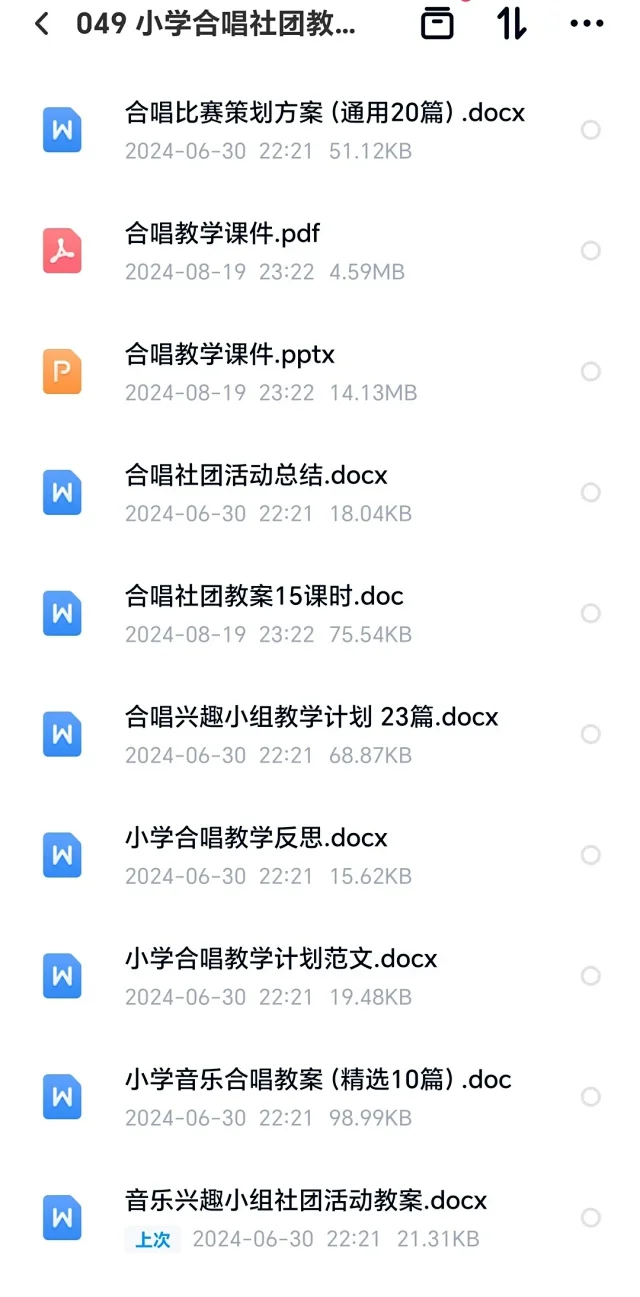Open 合唱社团教案15课时.doc

264,597
